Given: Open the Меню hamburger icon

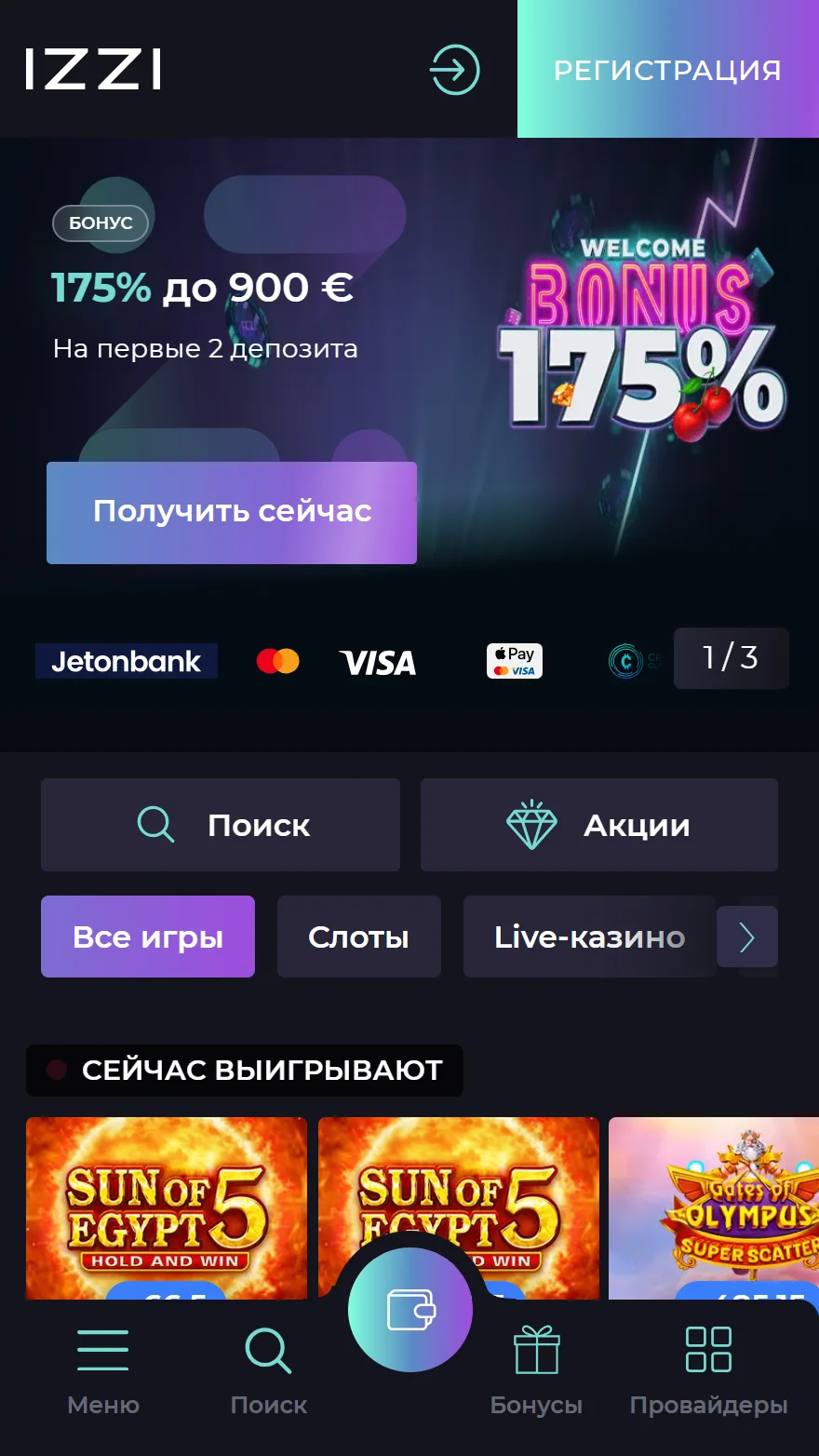Looking at the screenshot, I should click(103, 1349).
